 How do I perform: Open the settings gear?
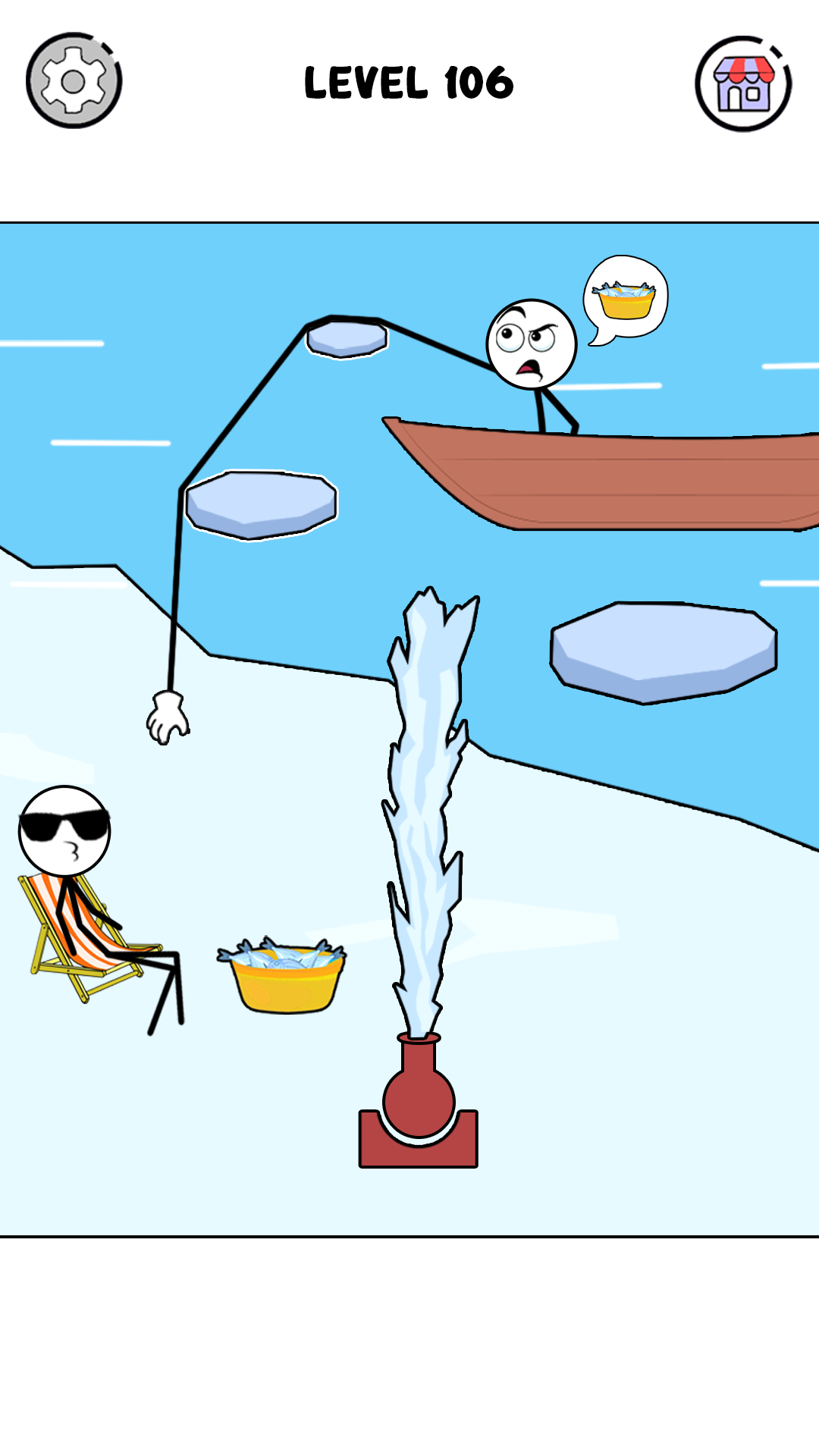(74, 81)
